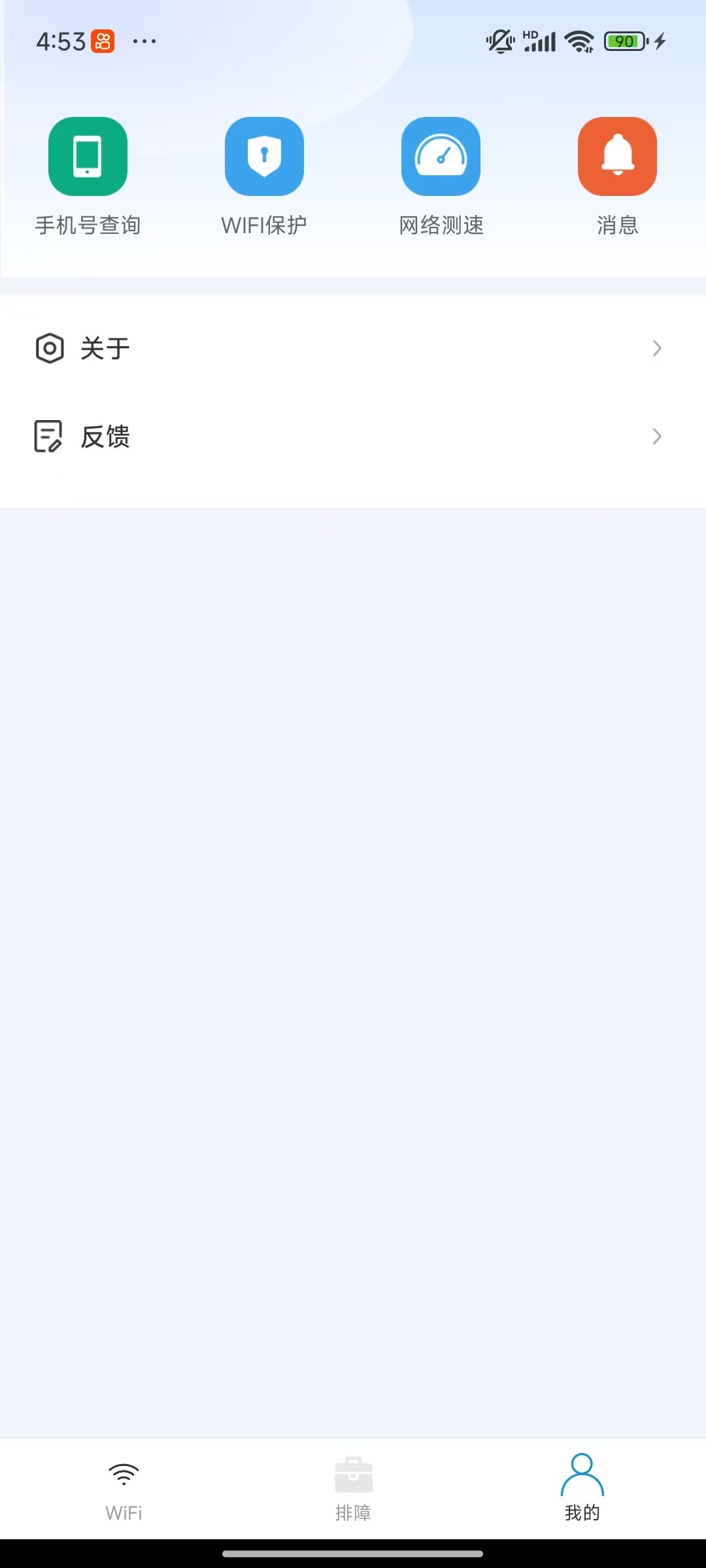Viewport: 706px width, 1568px height.
Task: Open the WIFI保护 shield icon
Action: click(265, 157)
